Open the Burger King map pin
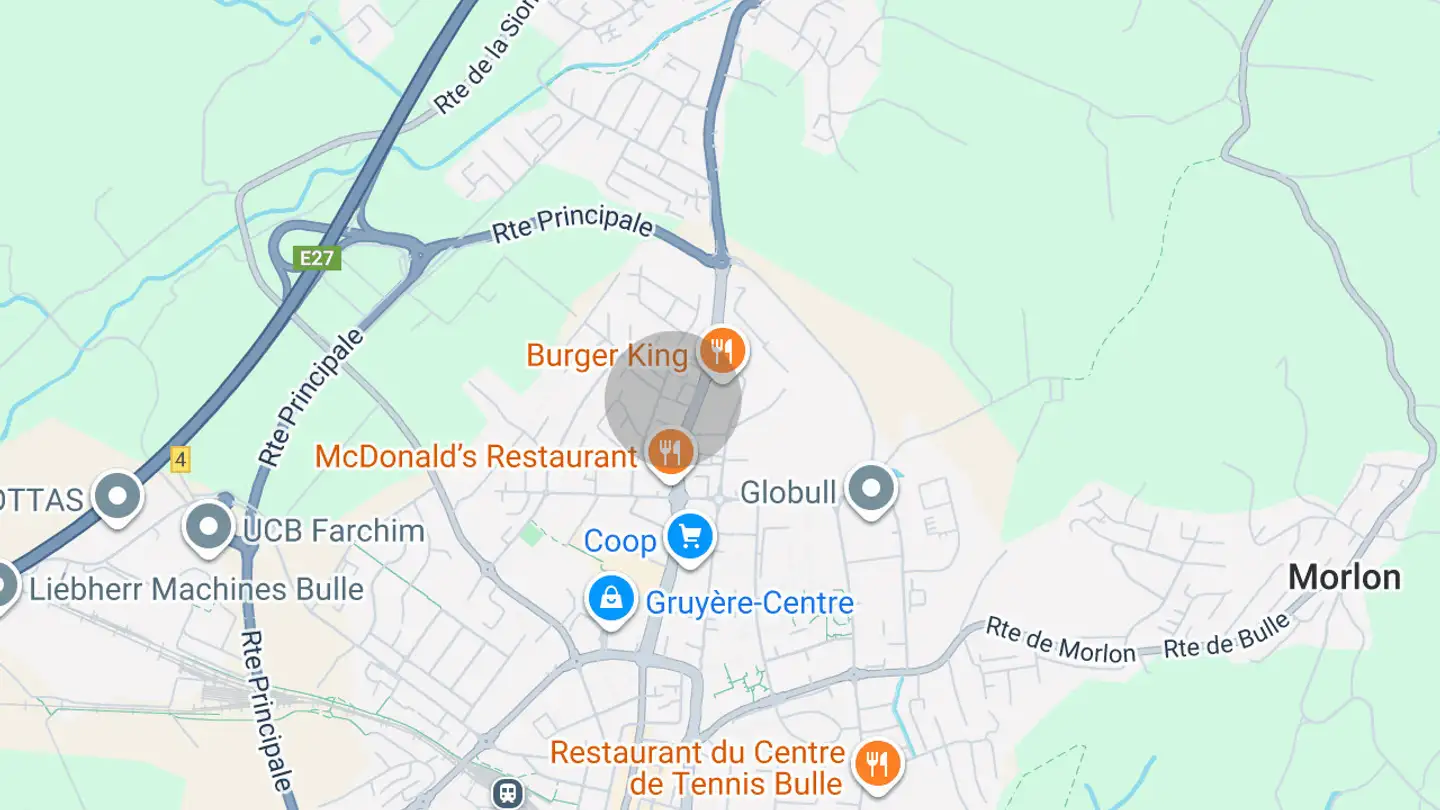 (721, 352)
